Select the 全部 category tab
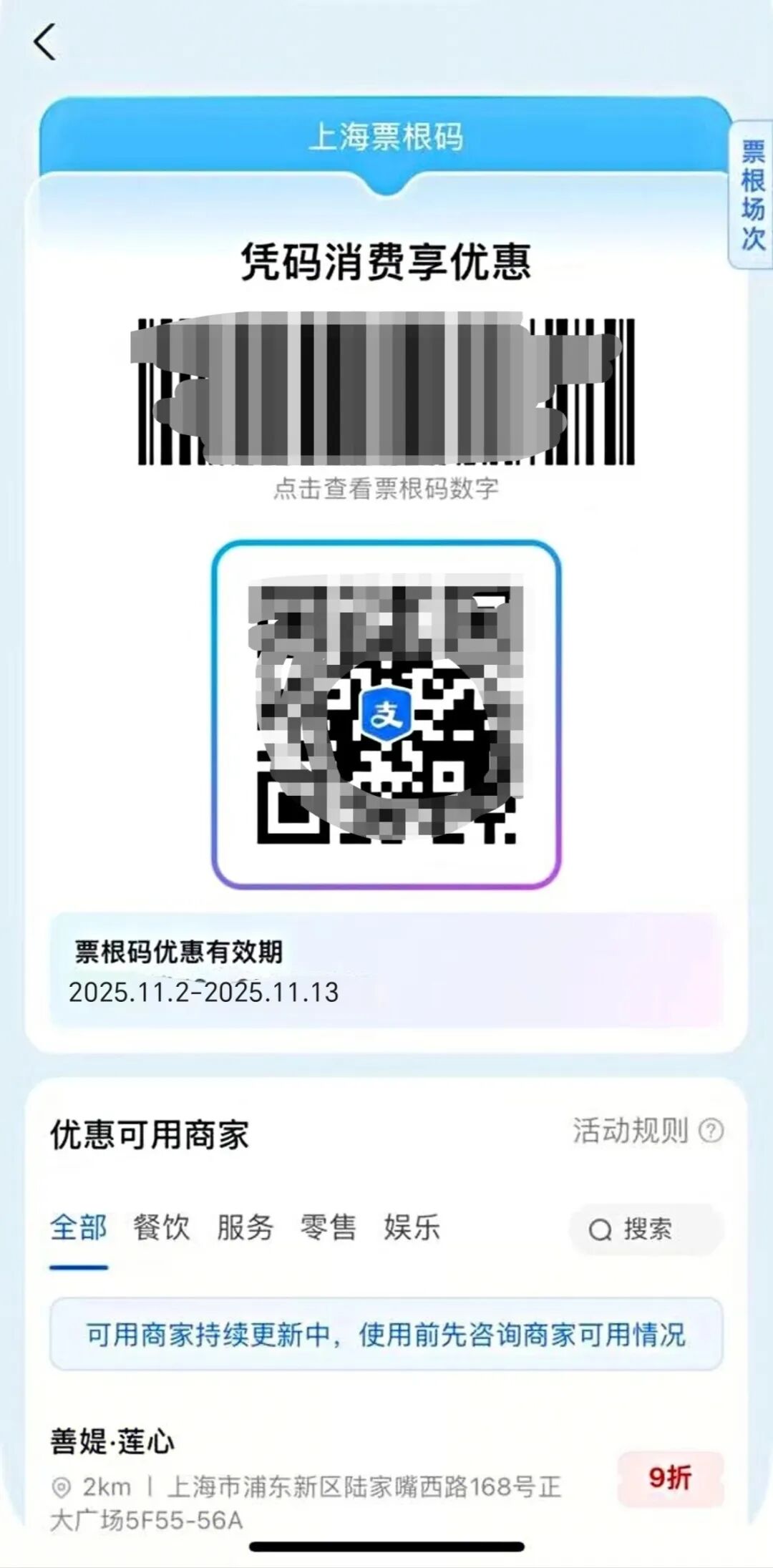This screenshot has height=1568, width=773. click(x=79, y=1227)
